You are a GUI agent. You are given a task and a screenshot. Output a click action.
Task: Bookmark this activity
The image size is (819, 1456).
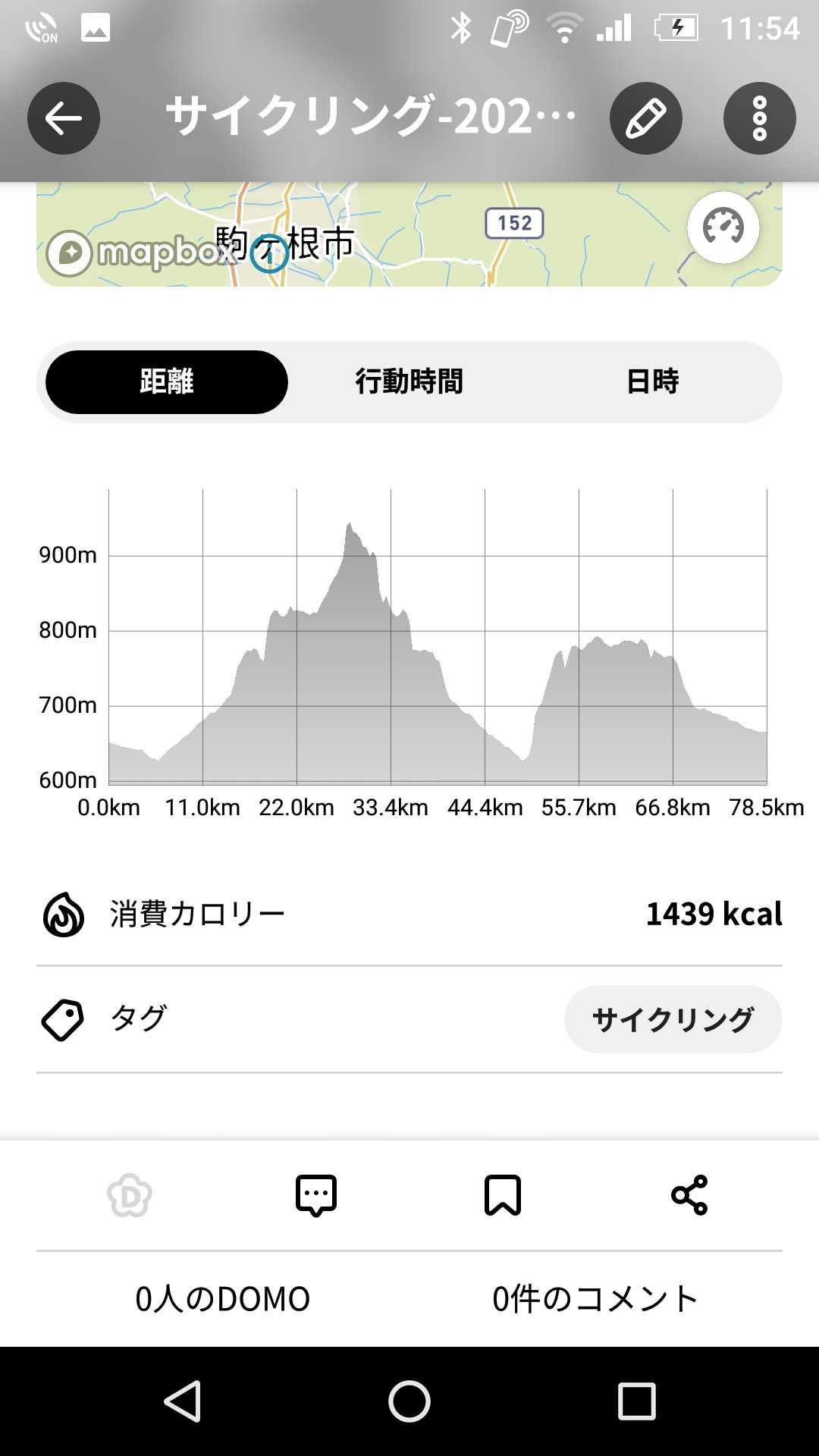(502, 1196)
